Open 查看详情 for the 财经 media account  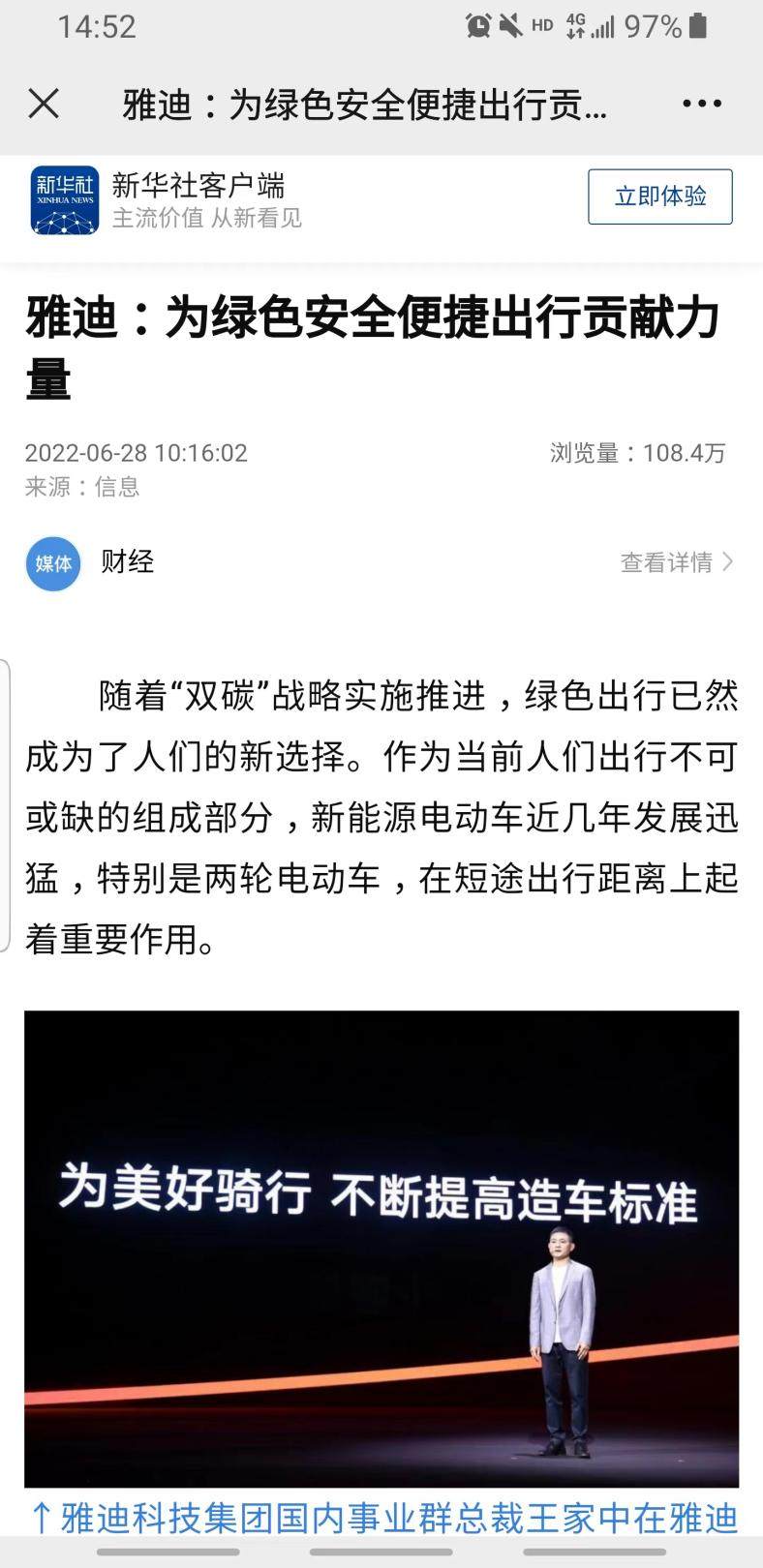coord(676,562)
